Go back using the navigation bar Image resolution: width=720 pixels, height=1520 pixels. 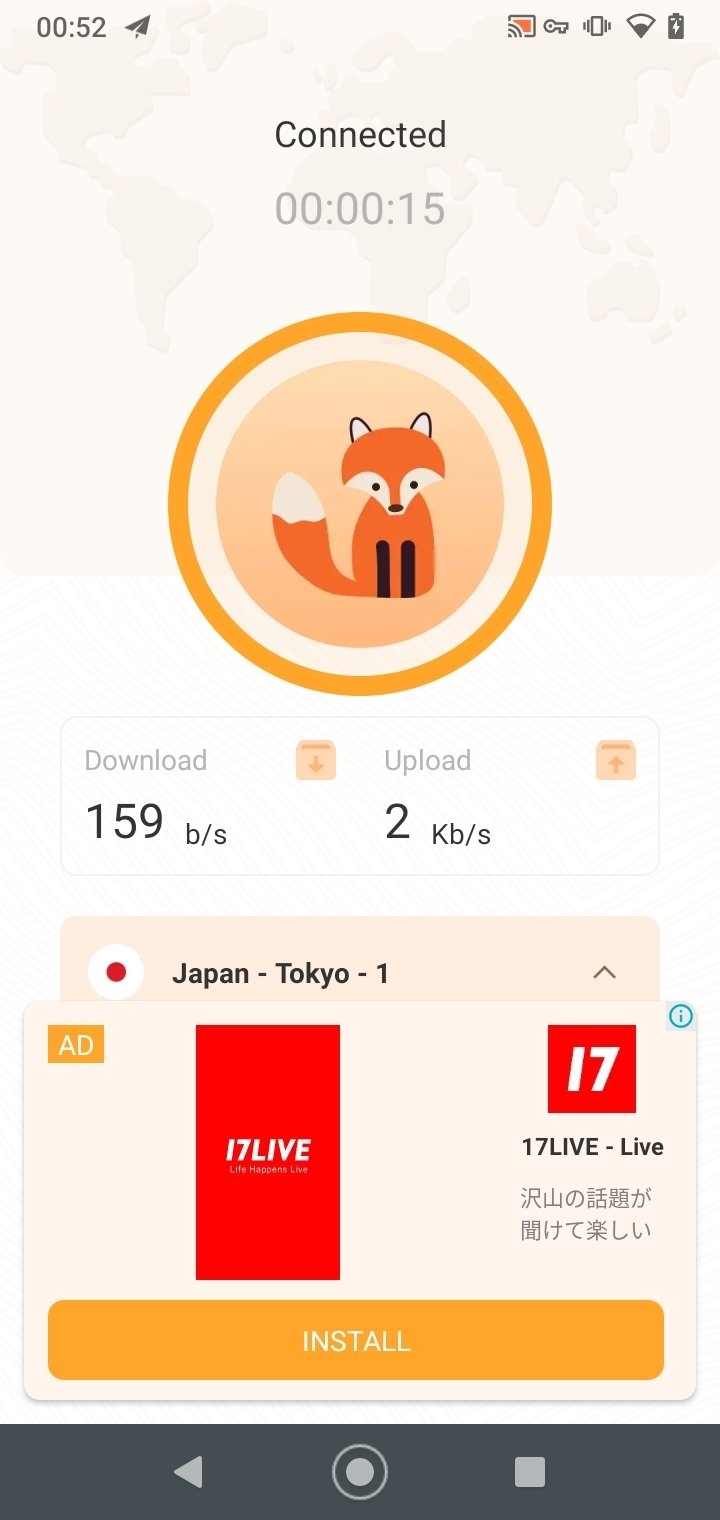pos(188,1472)
